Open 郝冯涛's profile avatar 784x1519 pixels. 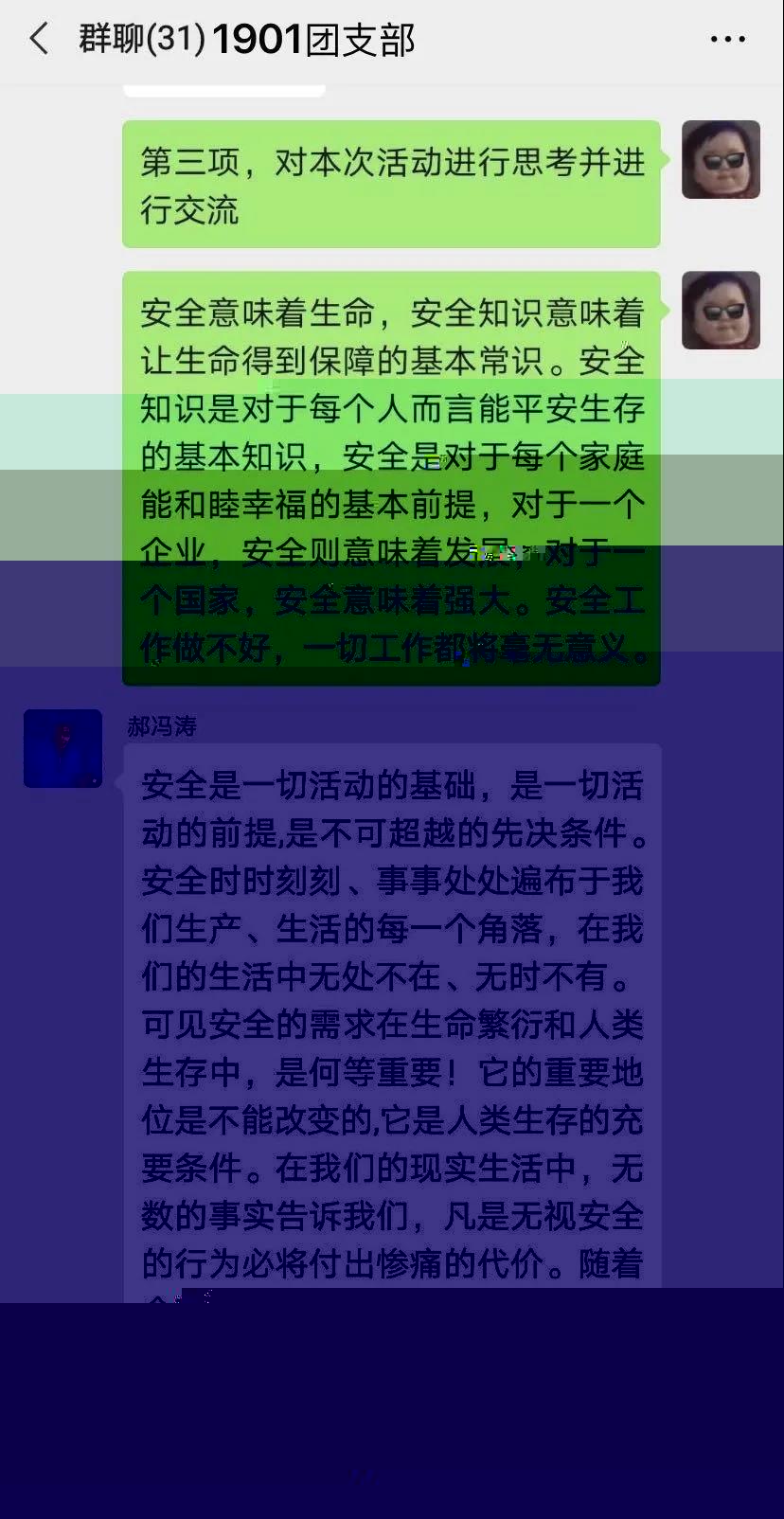[62, 748]
